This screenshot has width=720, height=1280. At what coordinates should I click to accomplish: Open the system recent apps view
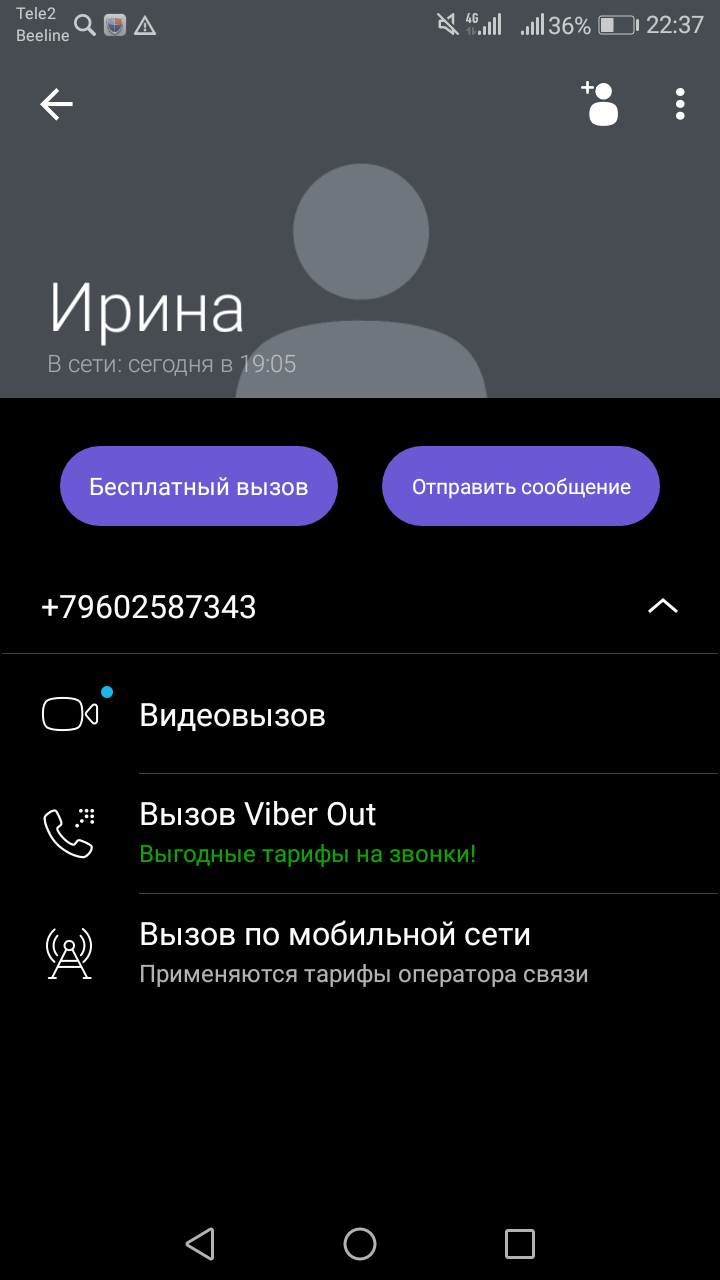click(x=520, y=1243)
